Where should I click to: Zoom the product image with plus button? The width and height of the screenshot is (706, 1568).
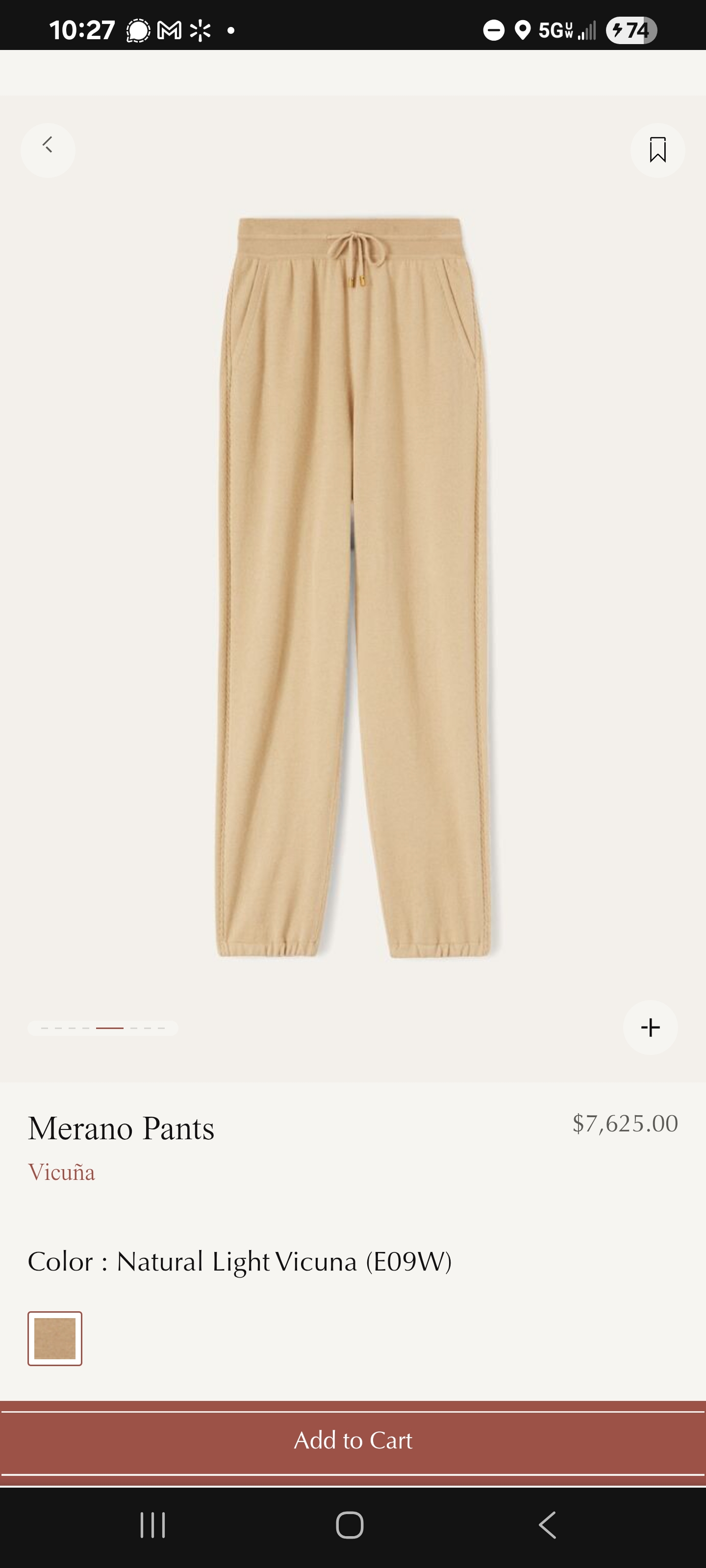coord(650,1028)
